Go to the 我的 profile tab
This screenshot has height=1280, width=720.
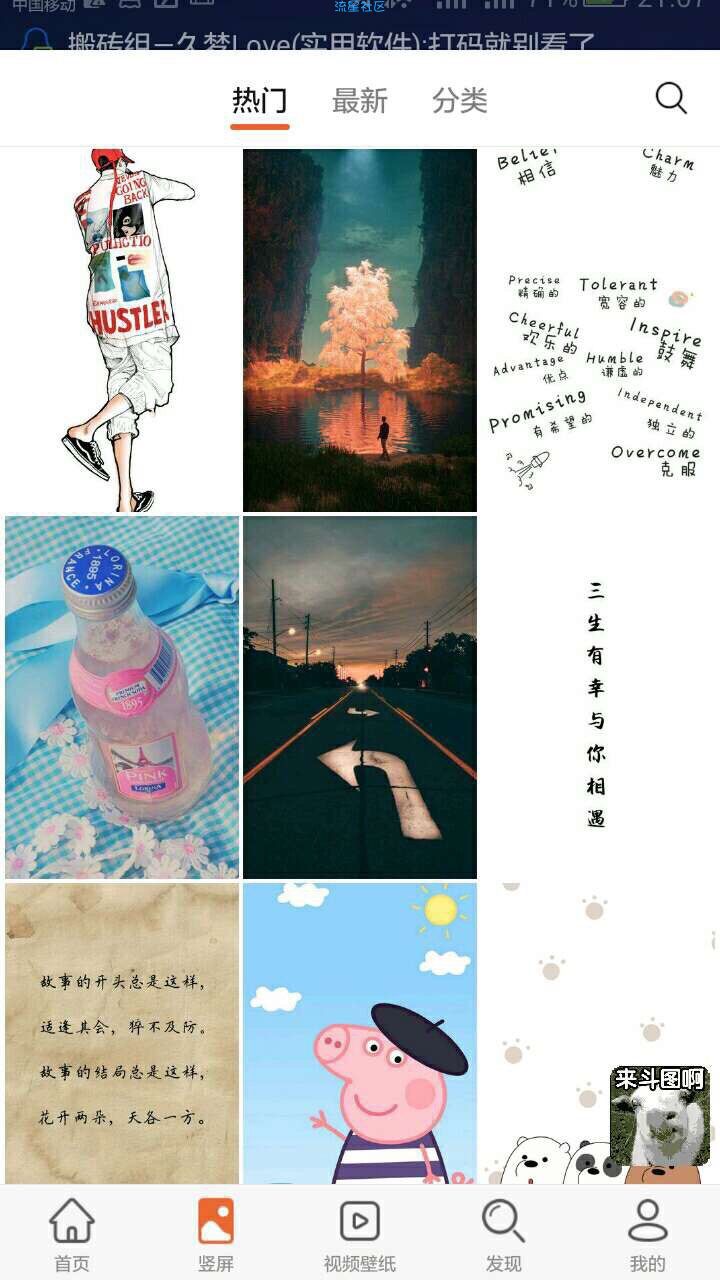point(647,1234)
